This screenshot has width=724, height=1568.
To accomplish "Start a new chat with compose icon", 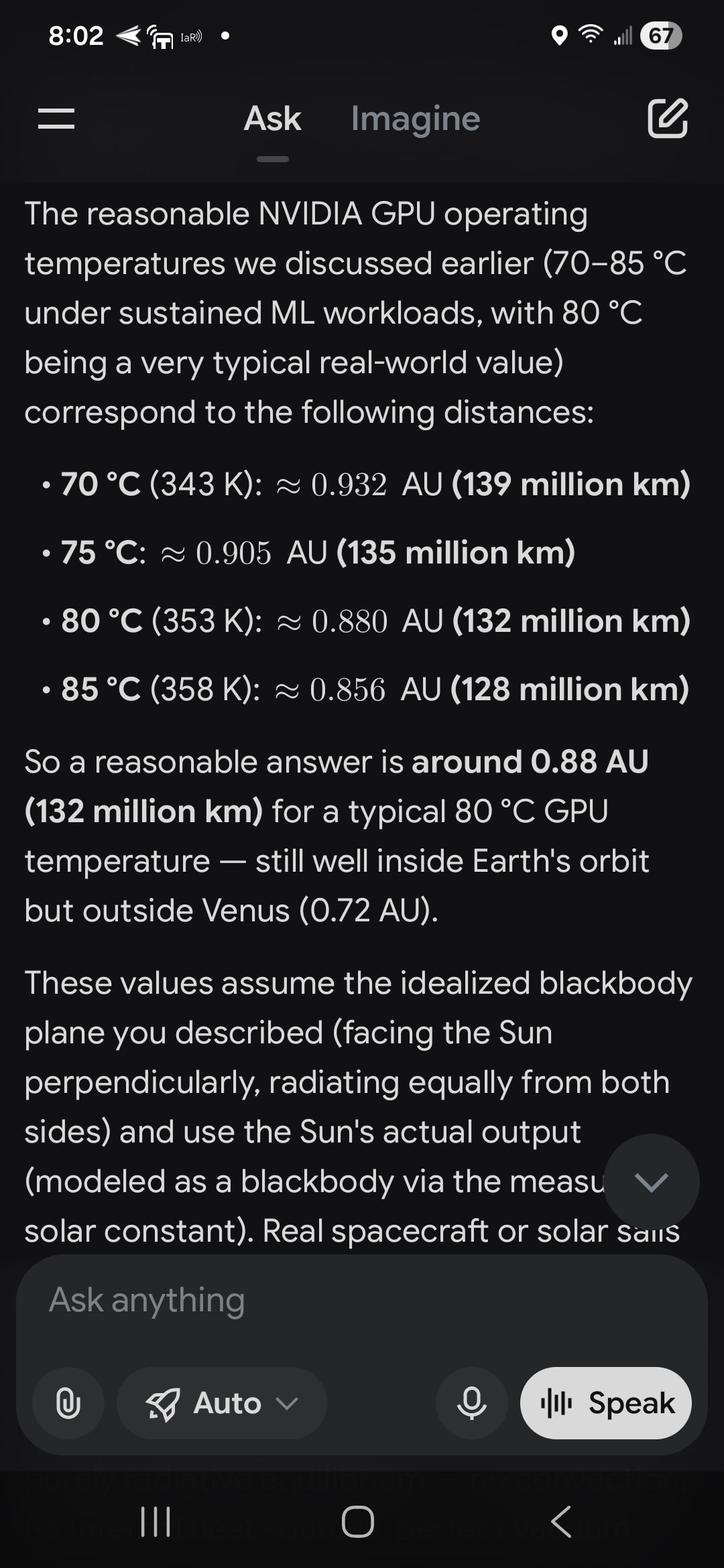I will click(x=667, y=119).
